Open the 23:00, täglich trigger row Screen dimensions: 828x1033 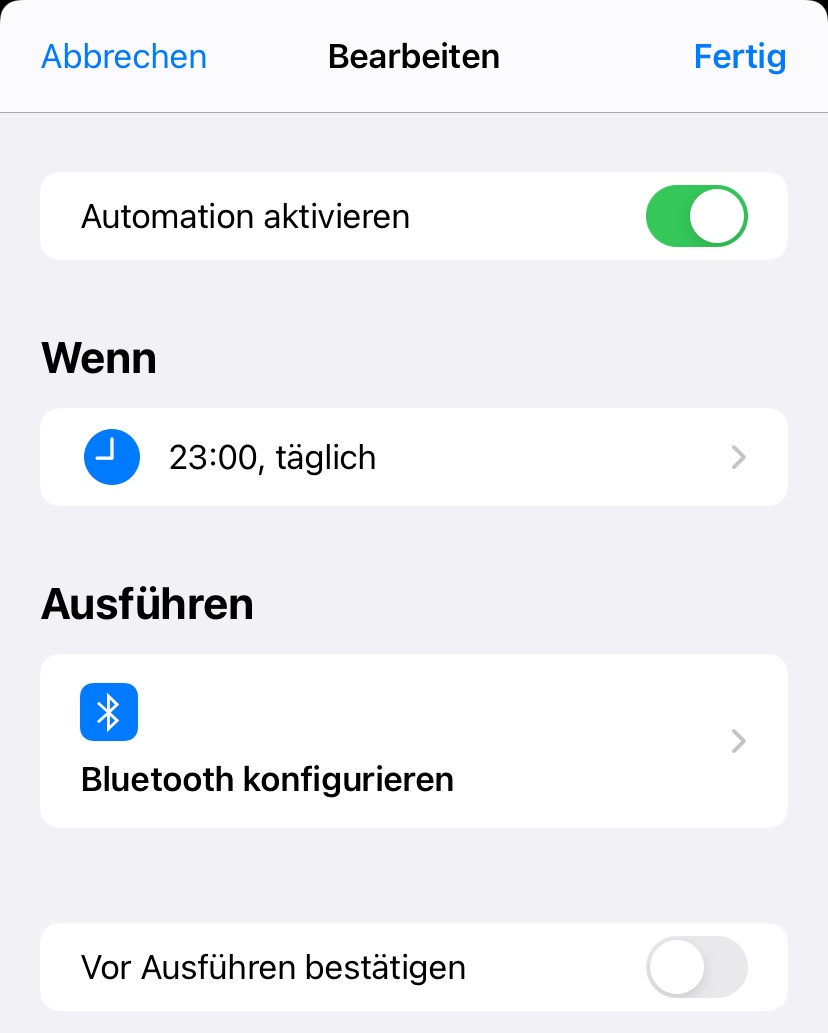[x=413, y=458]
